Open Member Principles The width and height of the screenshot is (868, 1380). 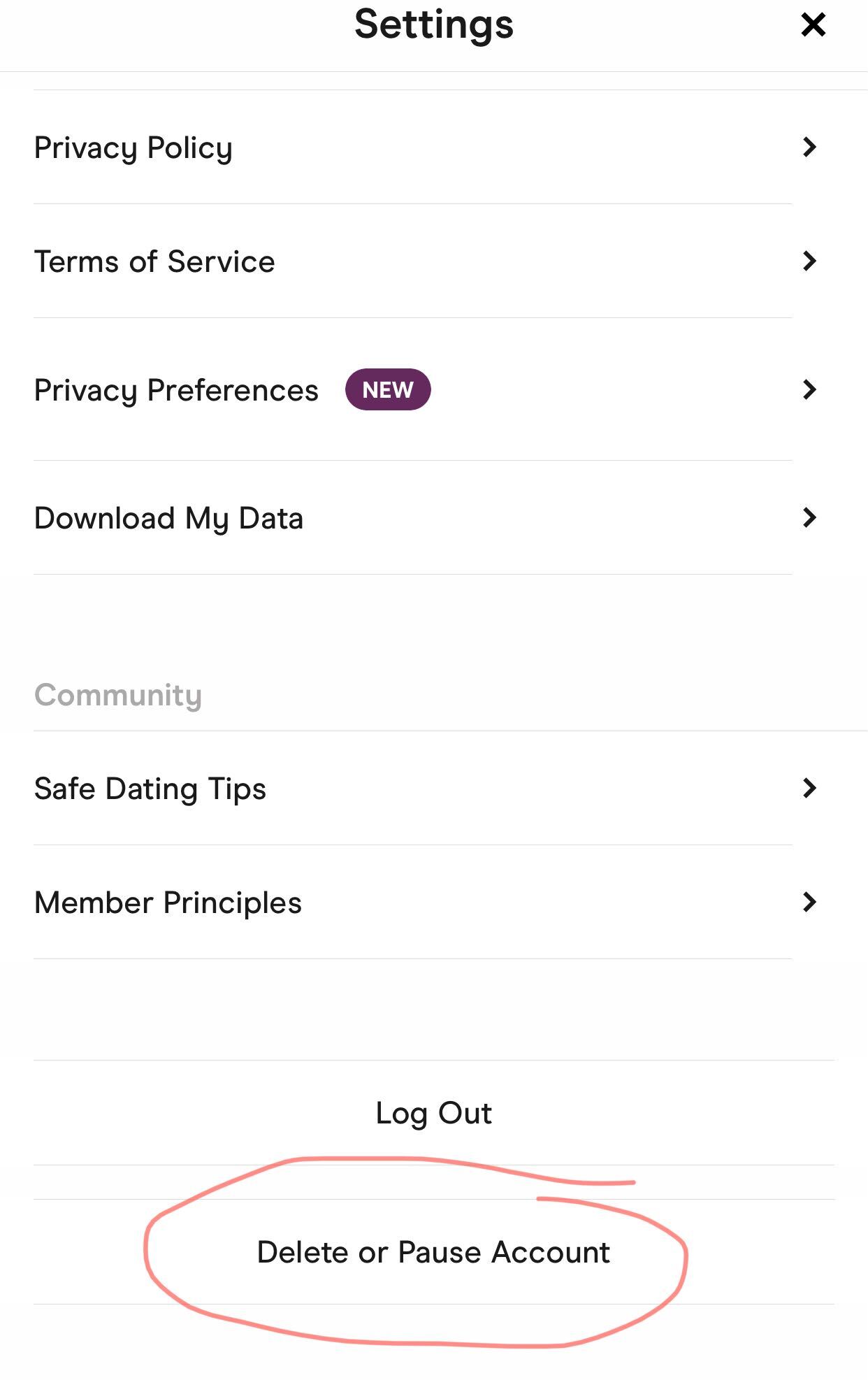click(x=168, y=903)
